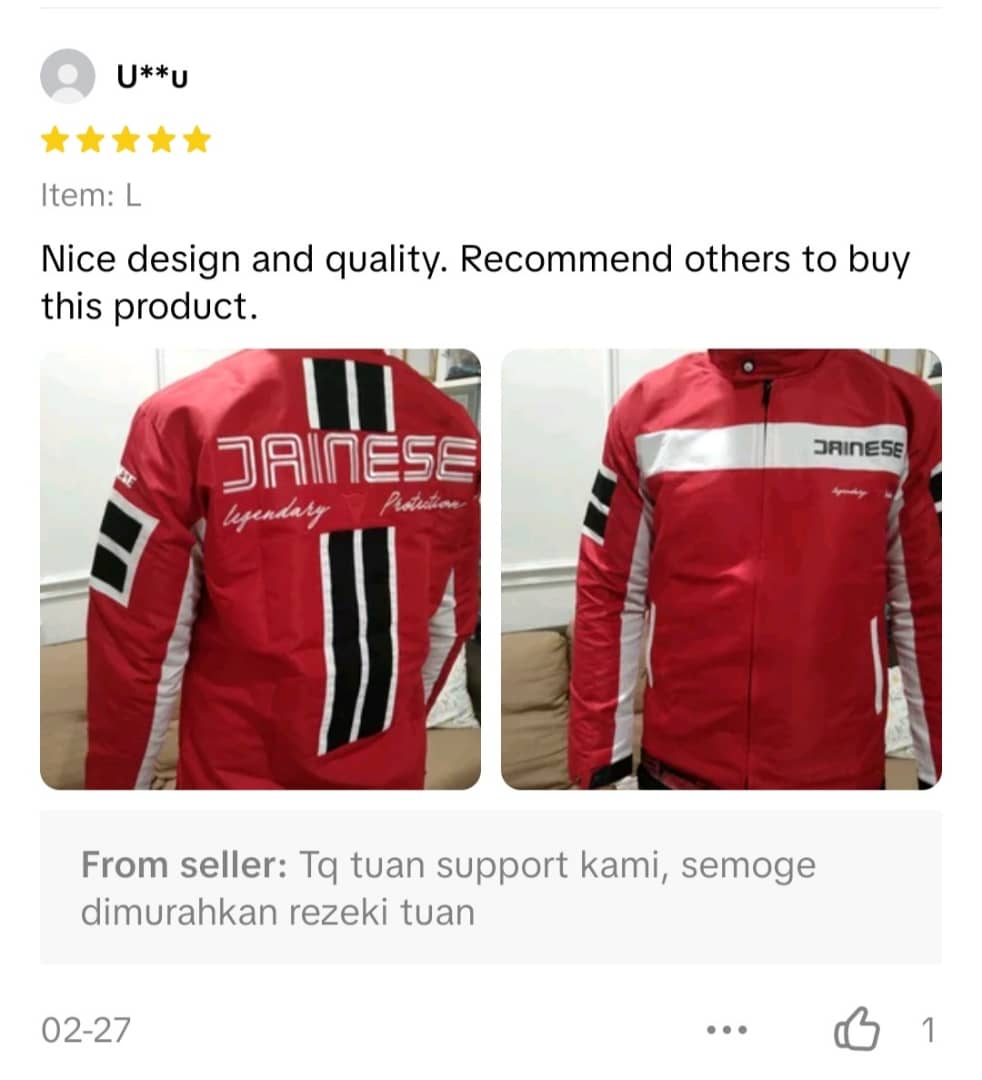Open the three-dots menu on this review
This screenshot has width=982, height=1080.
click(727, 1030)
